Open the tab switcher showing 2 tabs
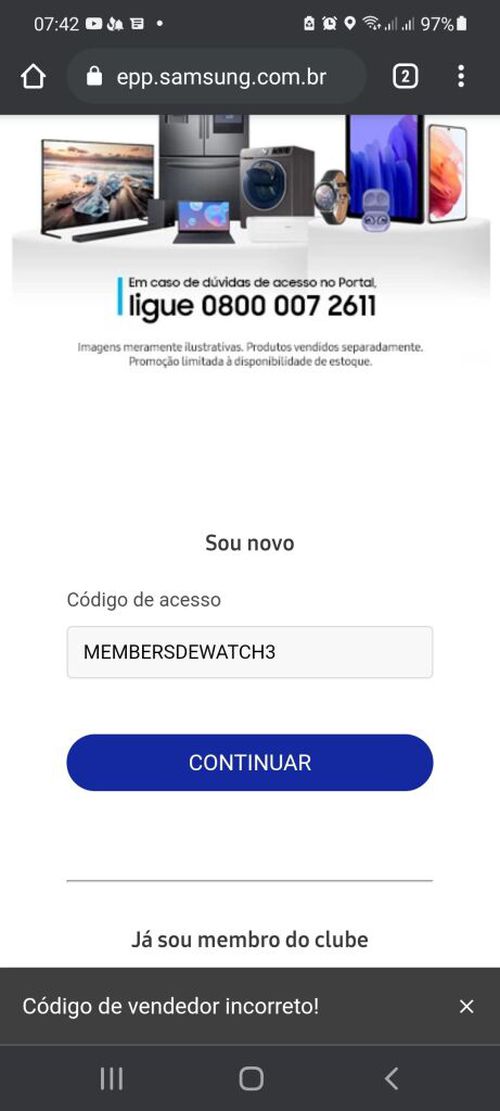This screenshot has width=500, height=1111. tap(405, 77)
